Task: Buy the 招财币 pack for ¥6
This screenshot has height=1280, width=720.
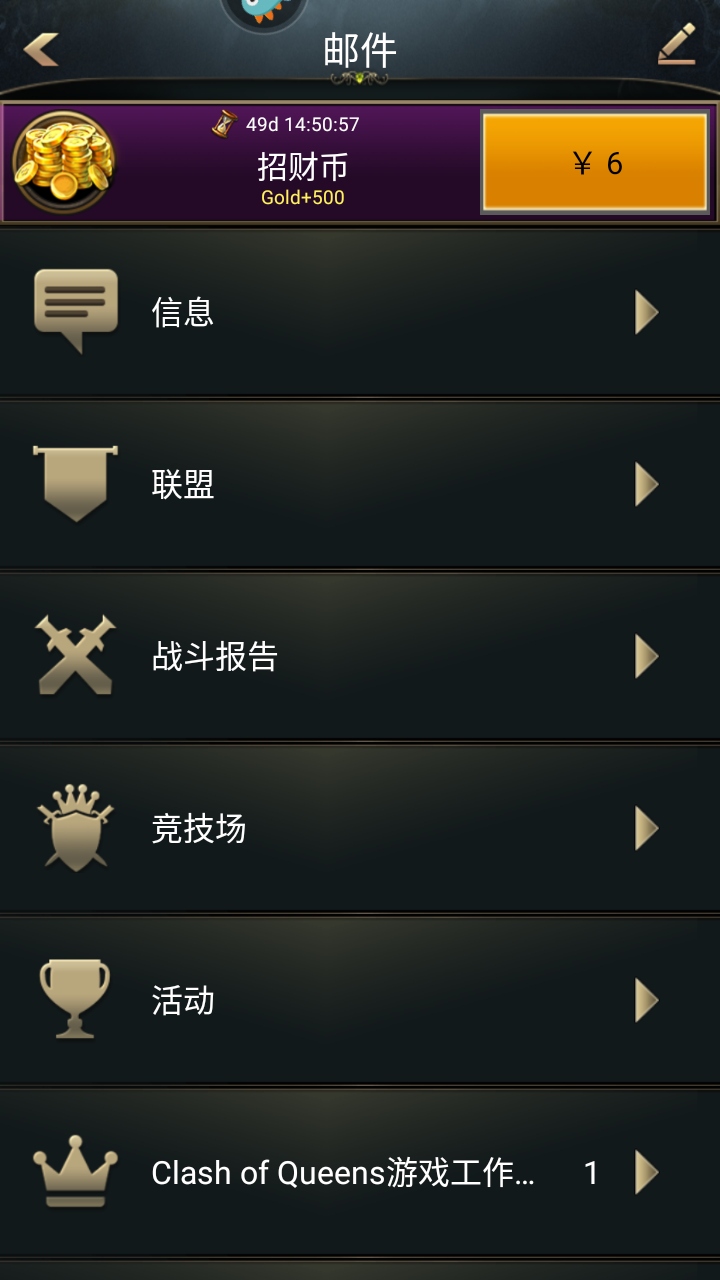Action: click(x=596, y=162)
